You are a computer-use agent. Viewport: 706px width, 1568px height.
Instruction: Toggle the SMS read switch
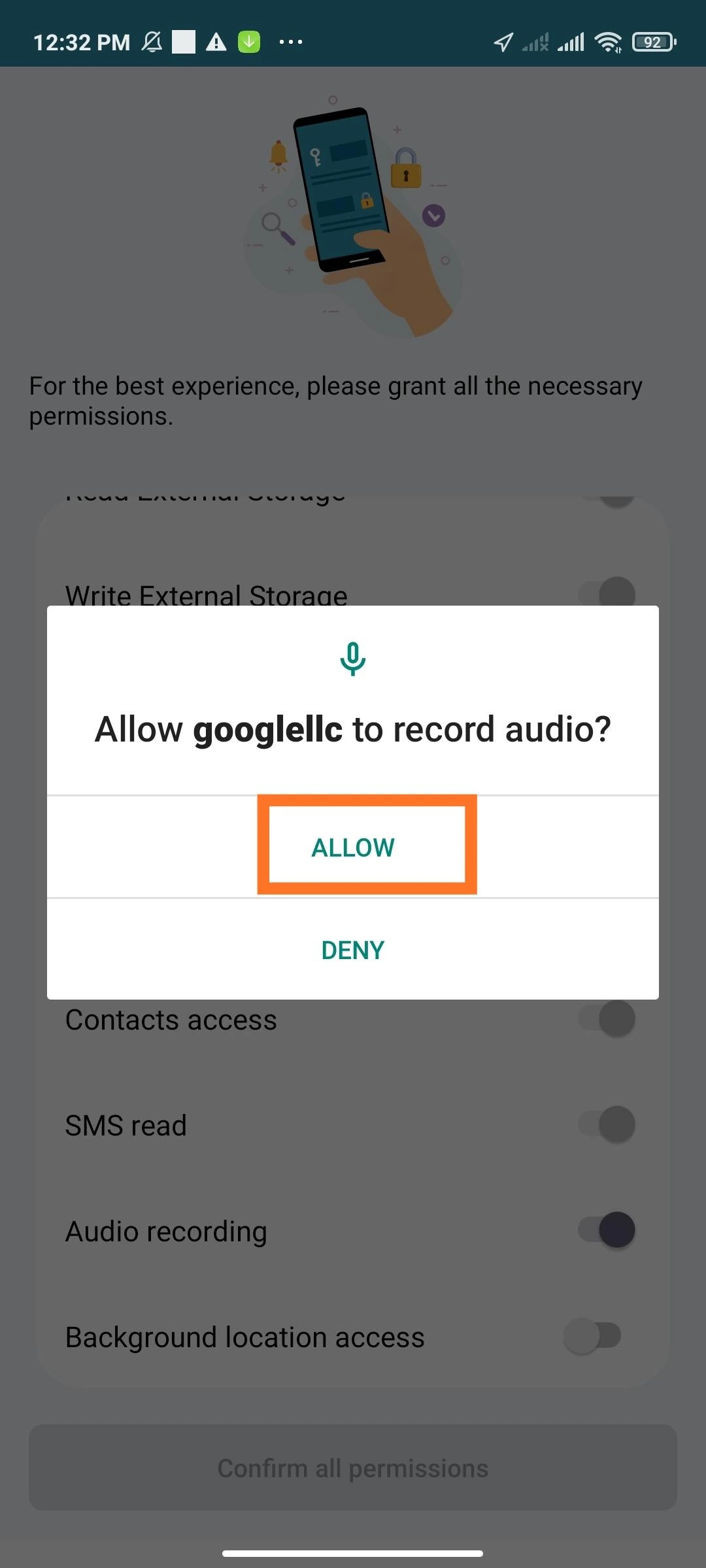[607, 1124]
